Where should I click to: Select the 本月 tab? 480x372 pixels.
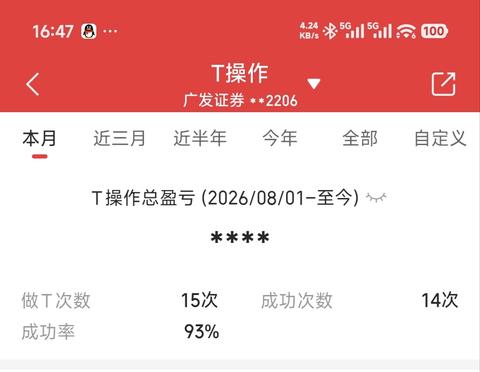point(39,138)
